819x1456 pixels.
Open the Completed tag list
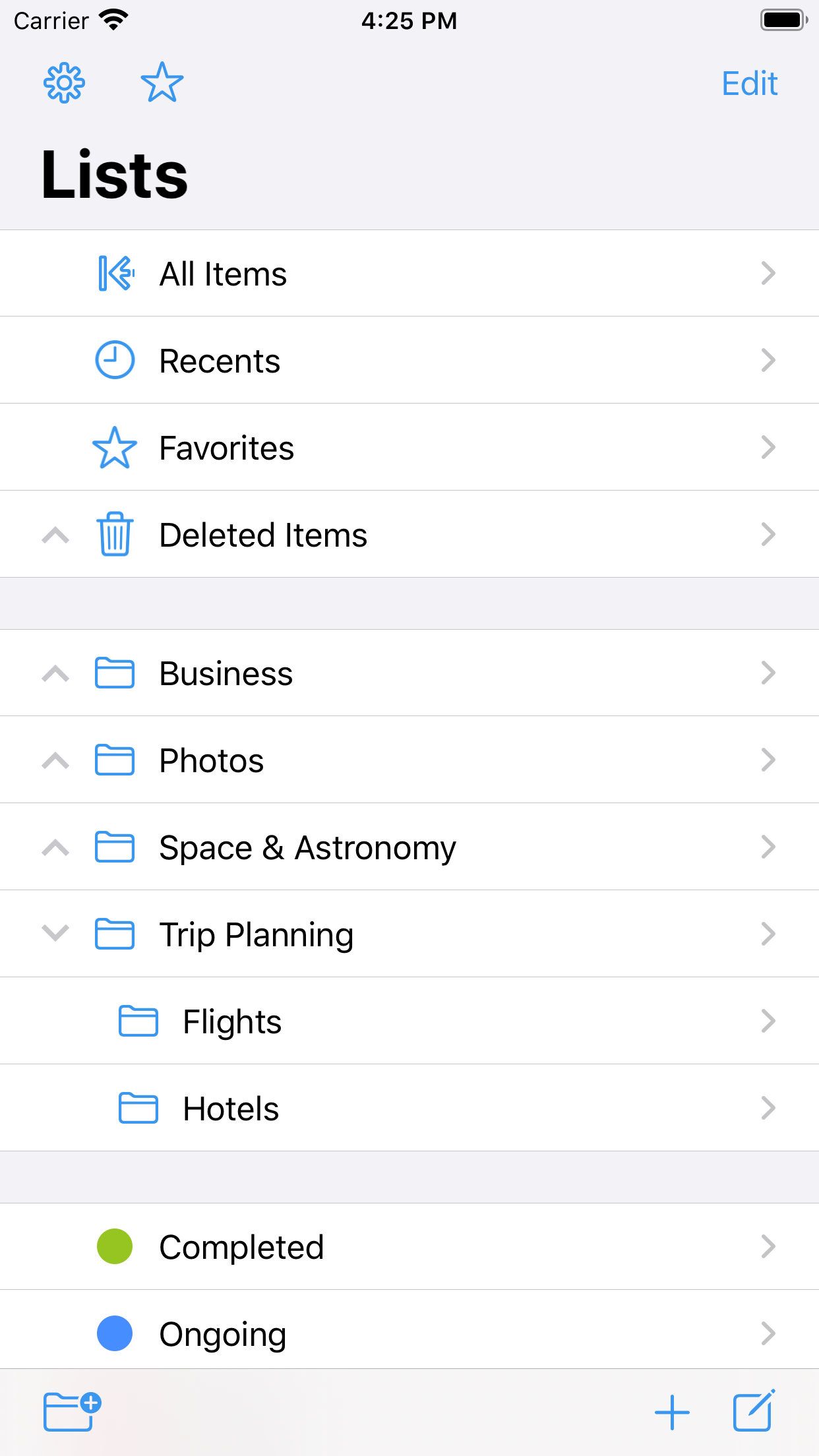409,1247
